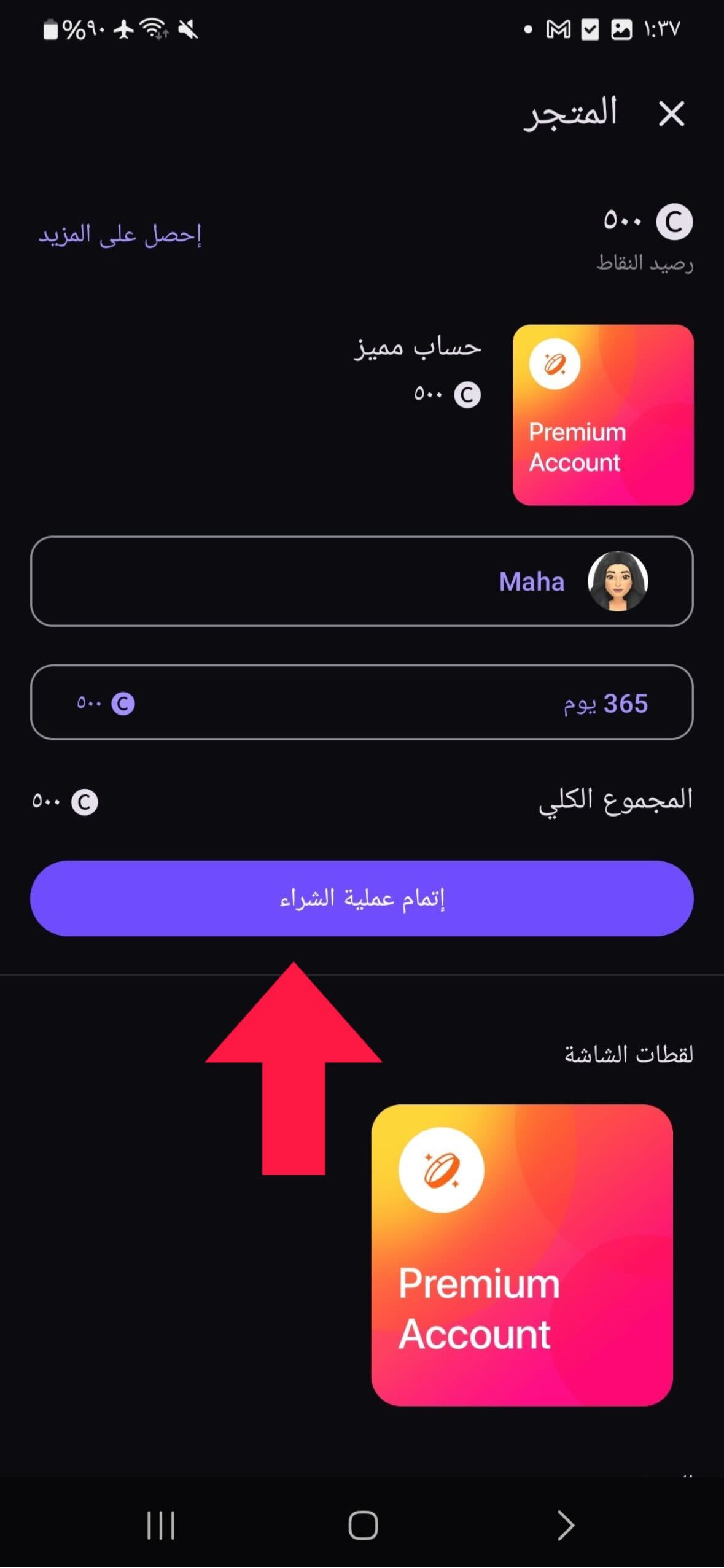Select the Maha account field

362,581
